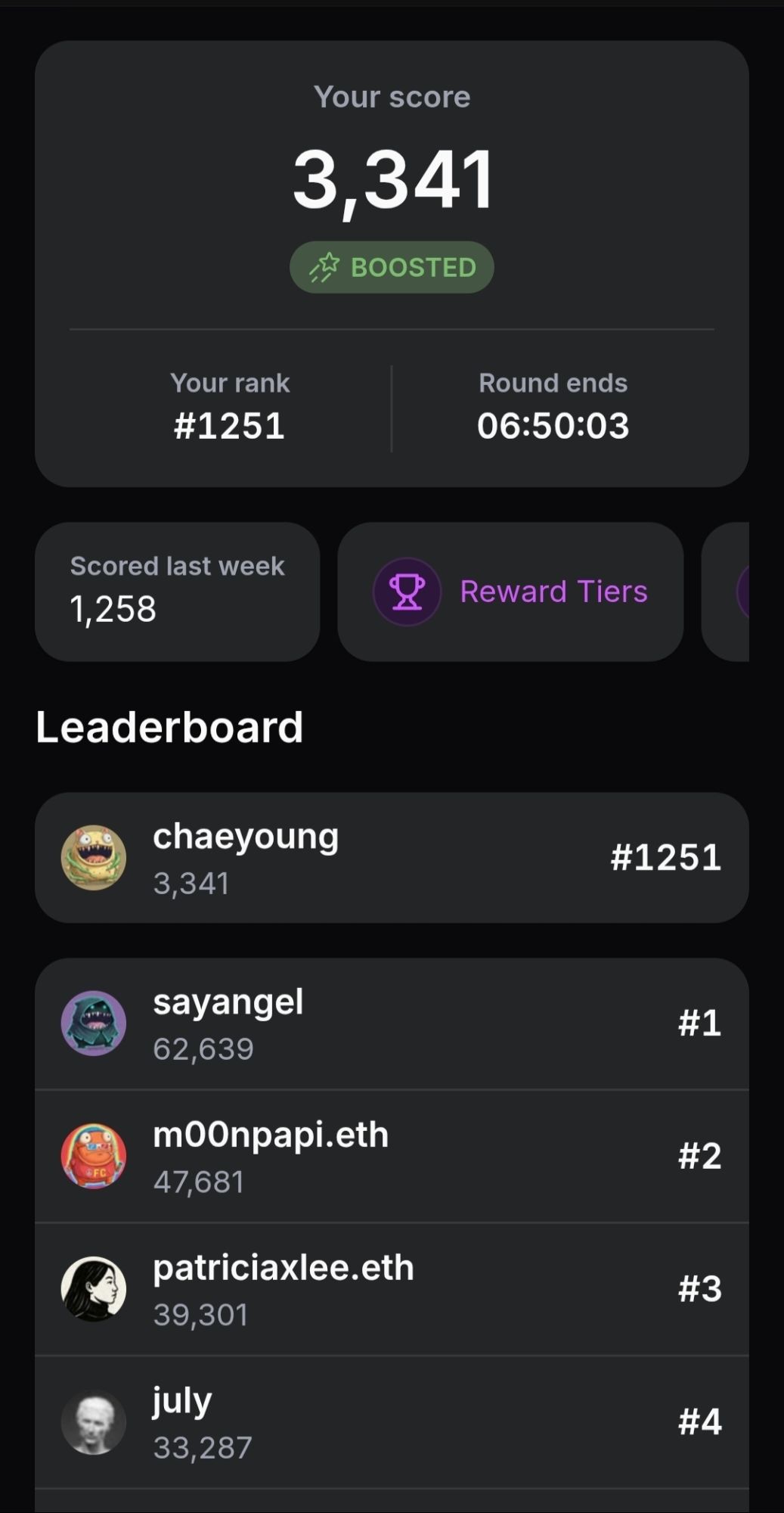Open m00npapi.eth's leaderboard row
Viewport: 784px width, 1513px height.
[x=392, y=1157]
